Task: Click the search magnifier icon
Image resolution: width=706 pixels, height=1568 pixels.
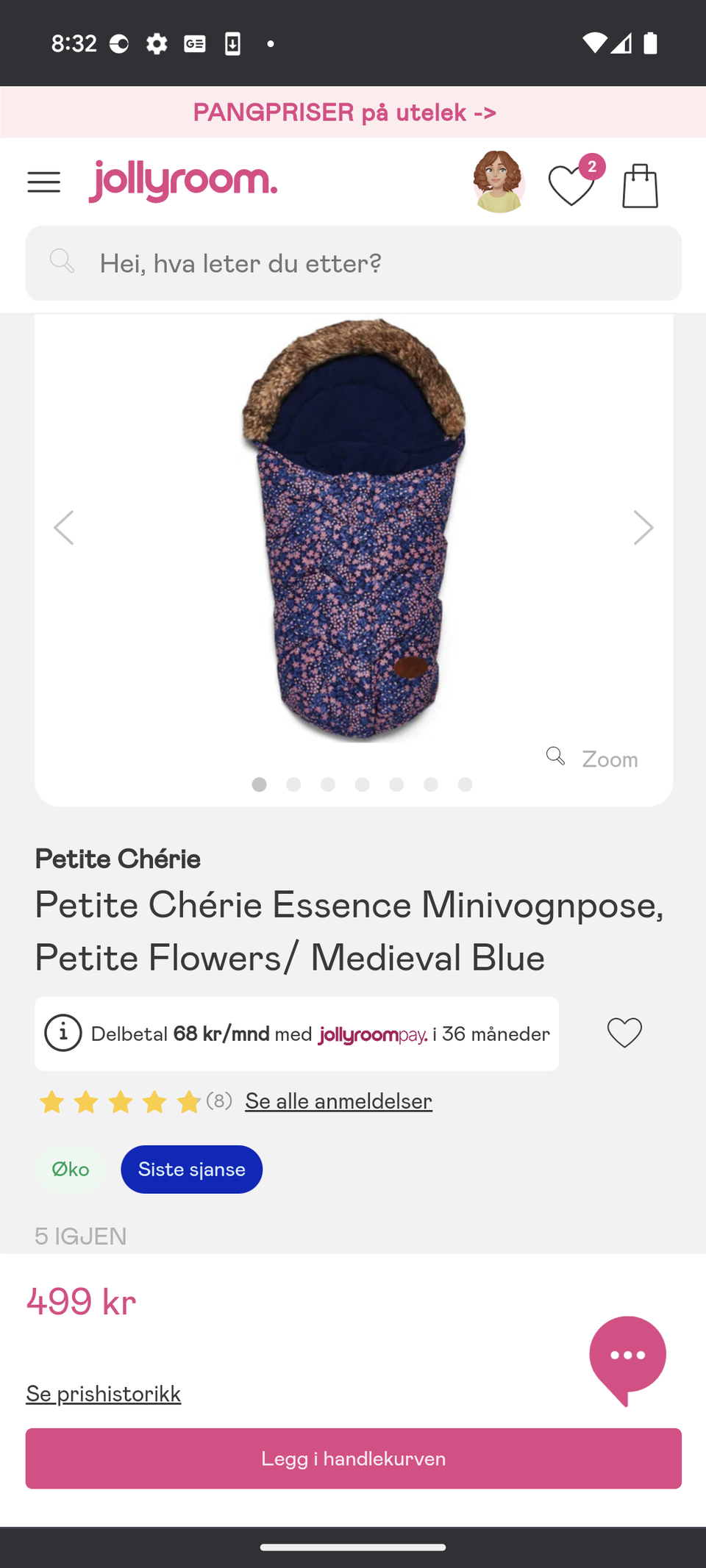Action: (63, 262)
